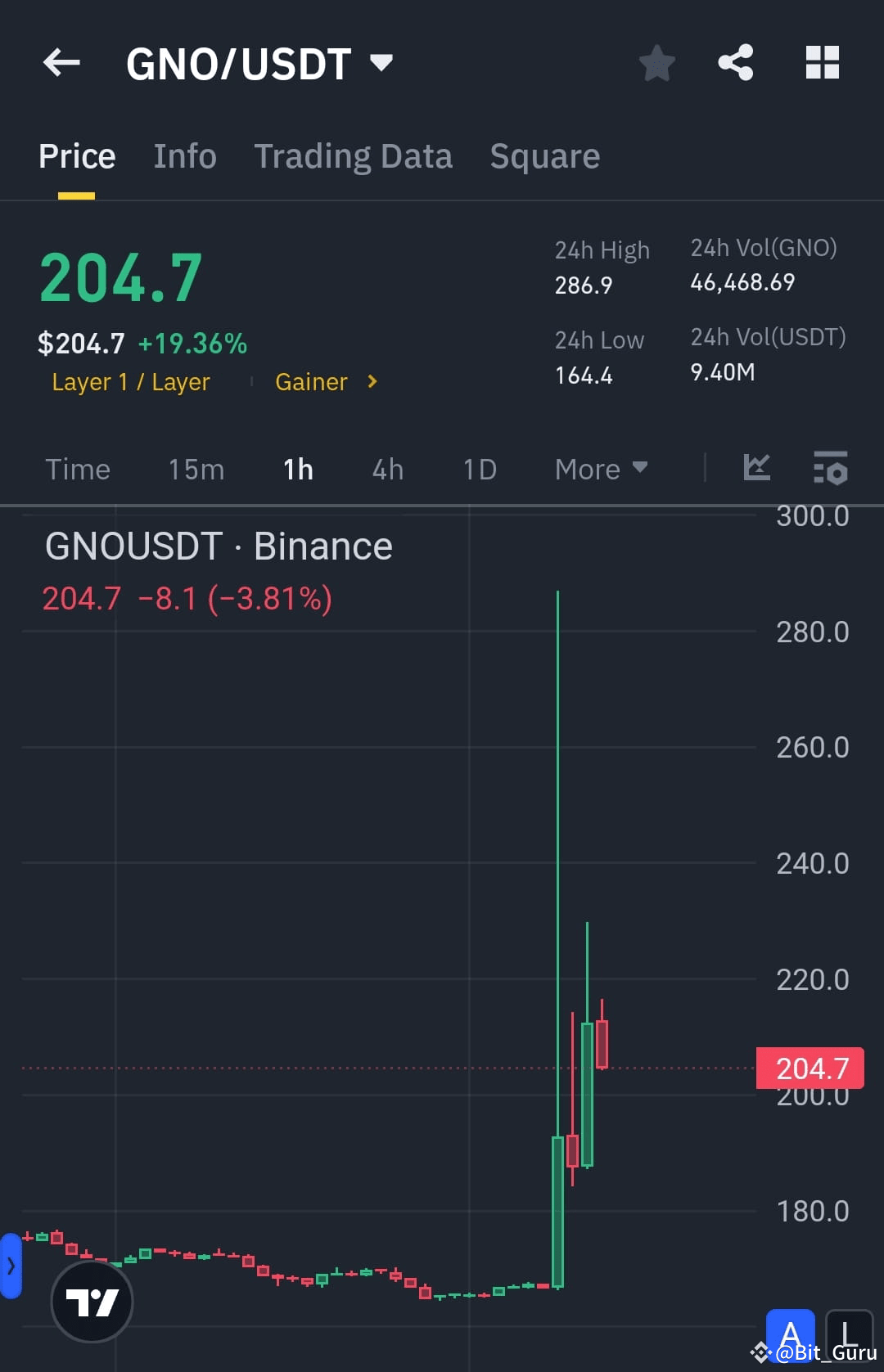884x1372 pixels.
Task: Switch to the Trading Data tab
Action: pos(354,155)
